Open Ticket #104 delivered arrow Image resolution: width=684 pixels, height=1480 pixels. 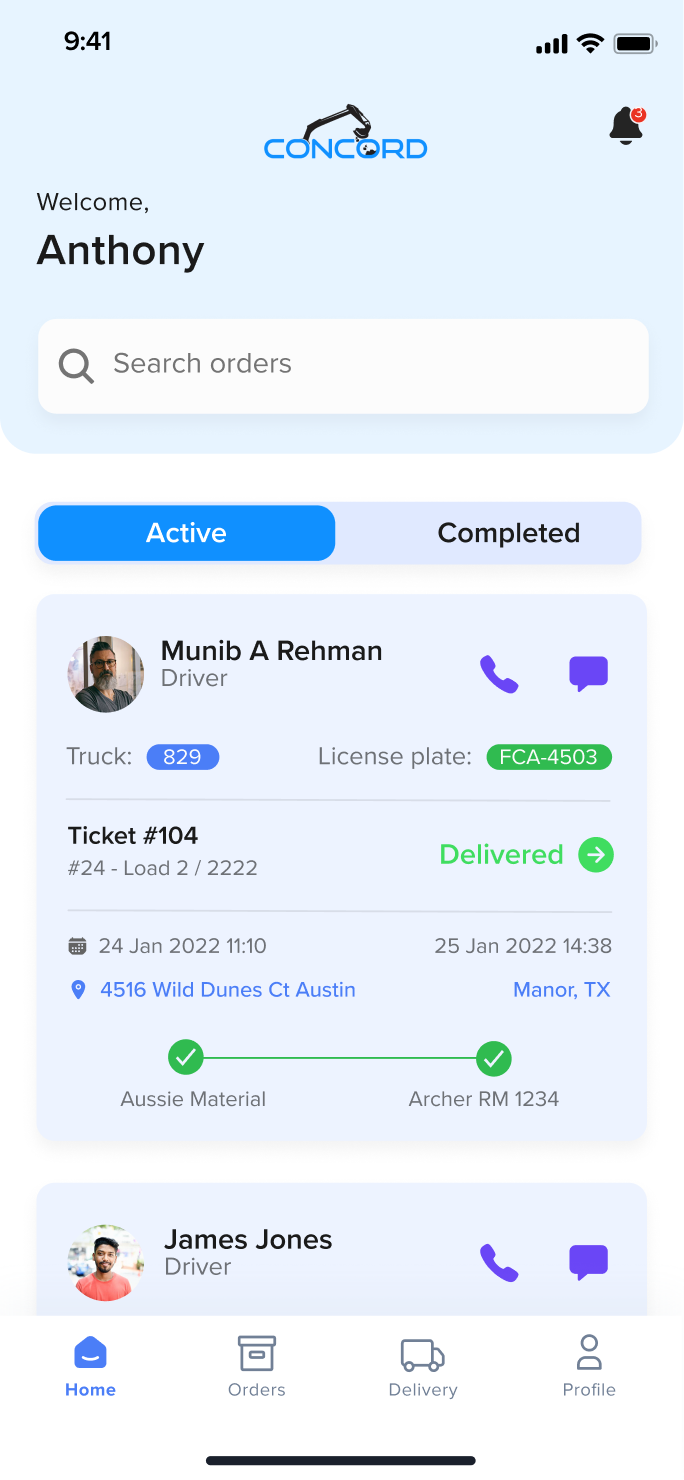point(596,855)
